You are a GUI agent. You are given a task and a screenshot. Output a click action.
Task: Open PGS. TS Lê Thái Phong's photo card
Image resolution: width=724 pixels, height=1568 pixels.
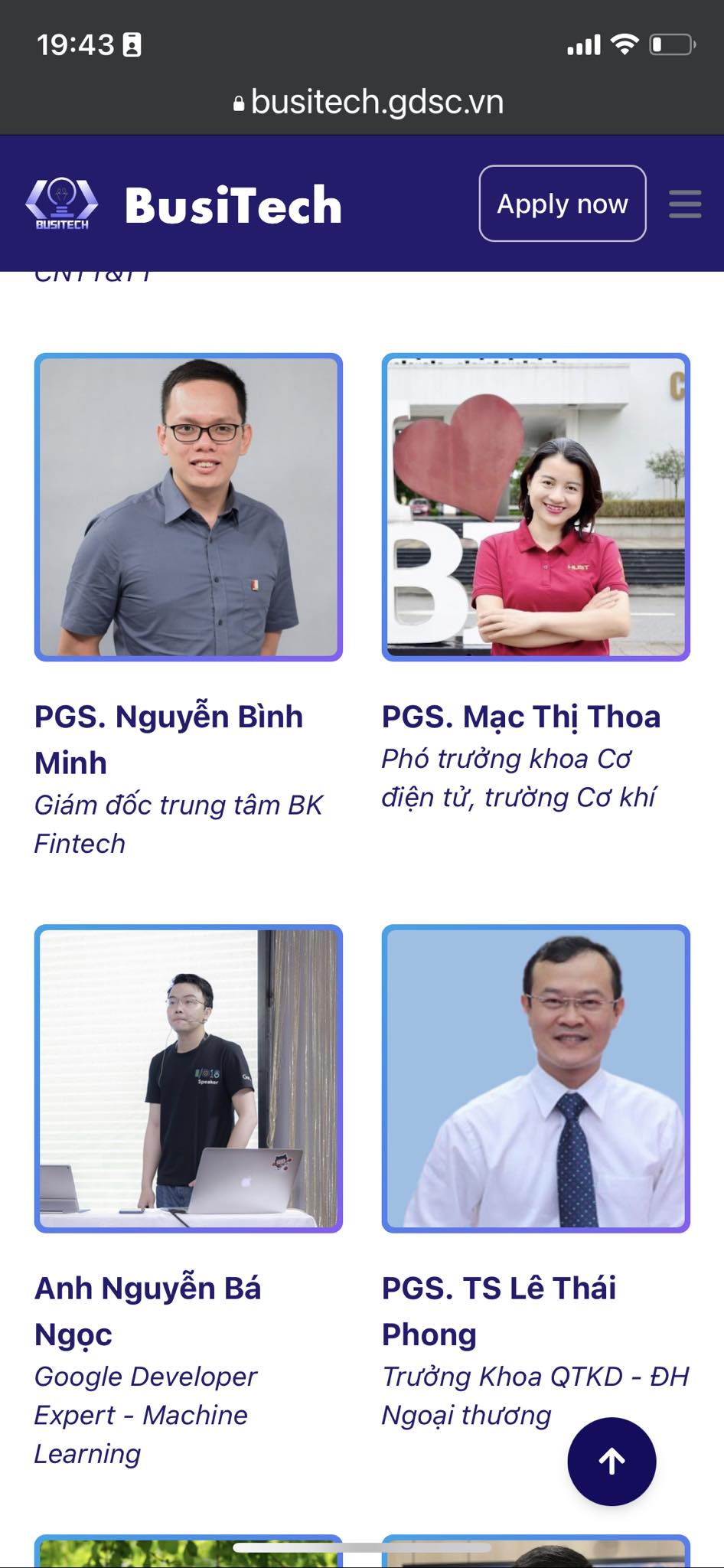pyautogui.click(x=536, y=1078)
